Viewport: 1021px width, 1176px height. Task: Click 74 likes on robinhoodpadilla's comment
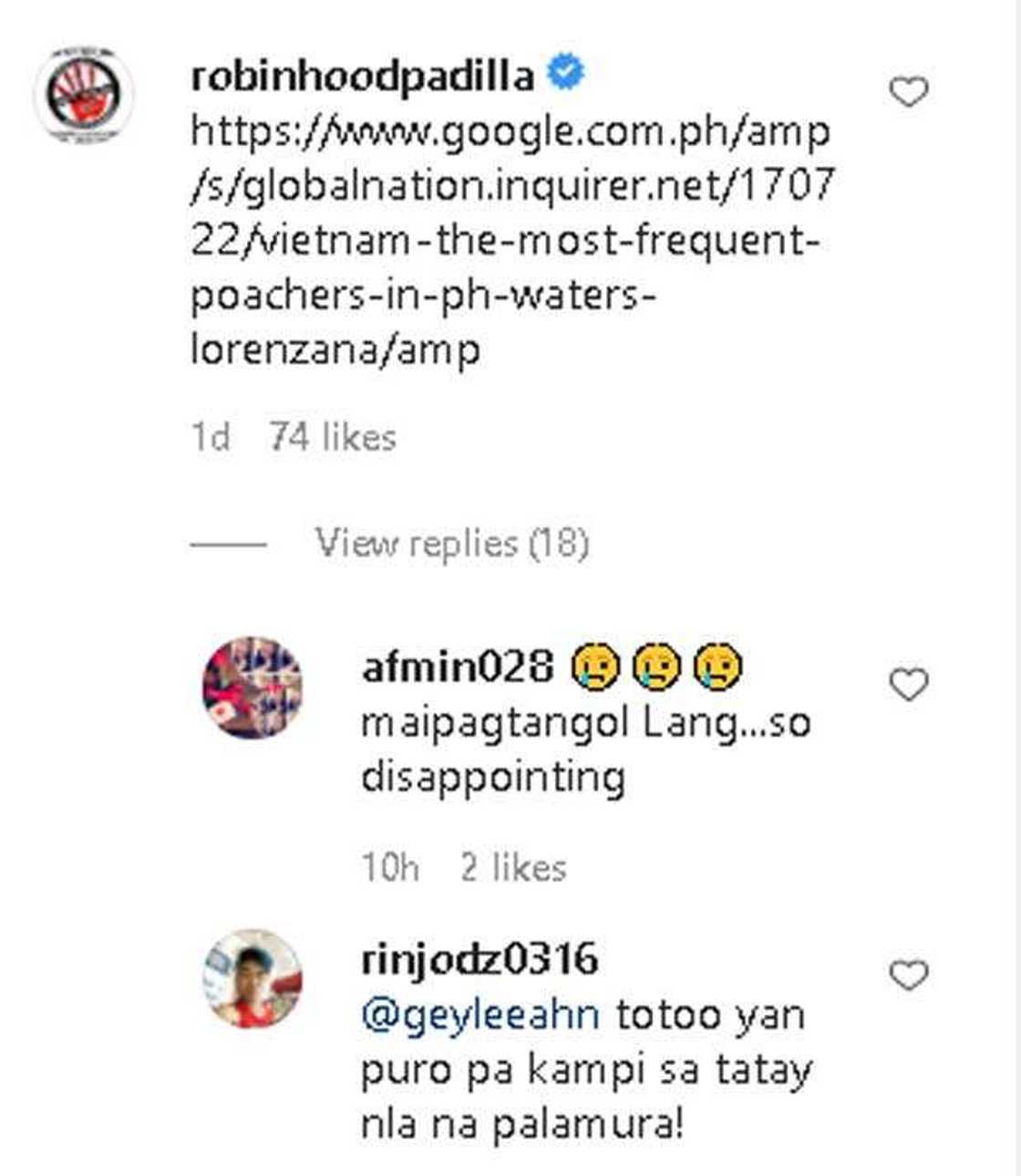(x=329, y=438)
